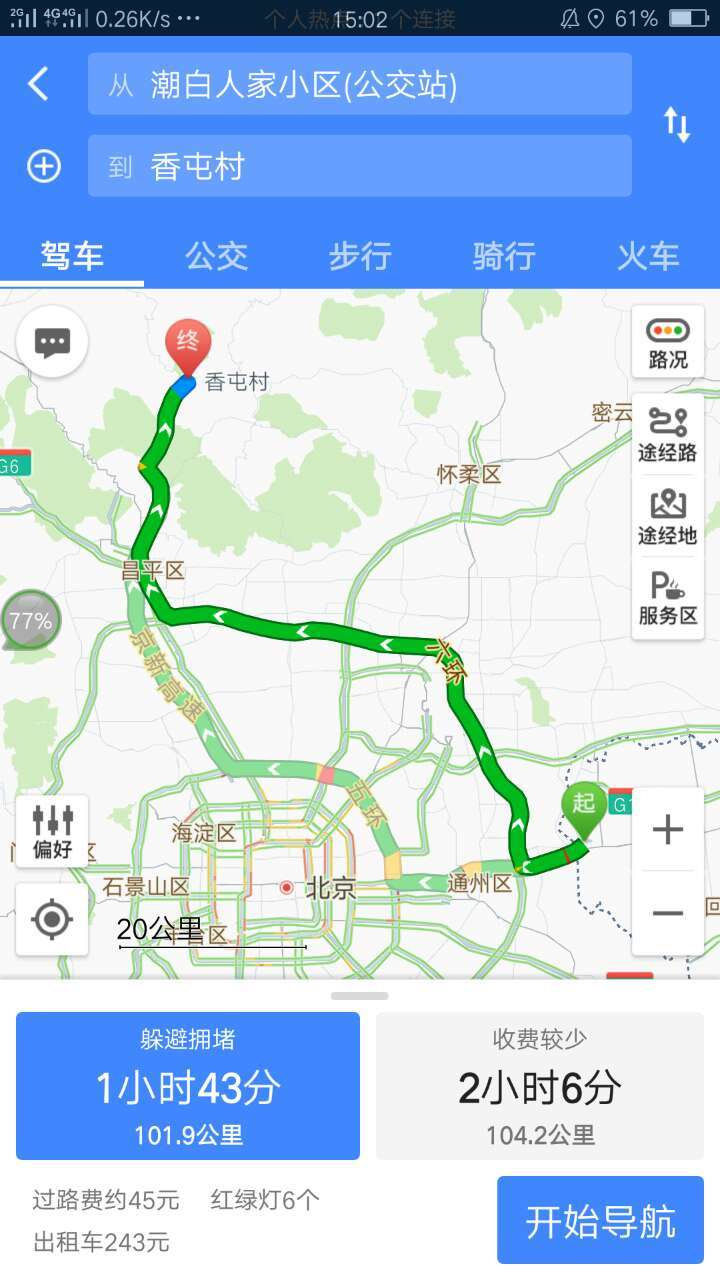Center the map on my location
The width and height of the screenshot is (720, 1280).
52,919
